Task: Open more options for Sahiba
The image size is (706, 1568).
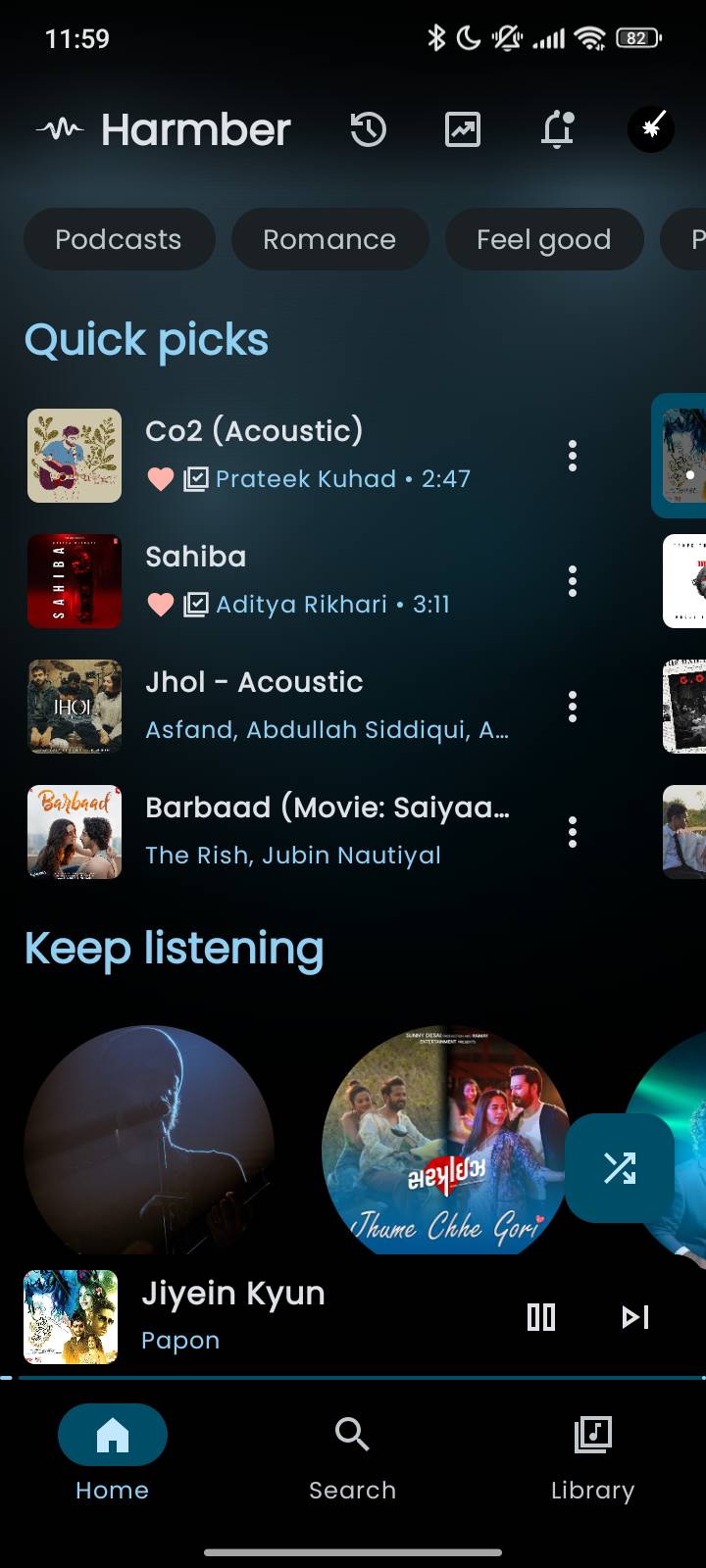Action: pyautogui.click(x=573, y=581)
